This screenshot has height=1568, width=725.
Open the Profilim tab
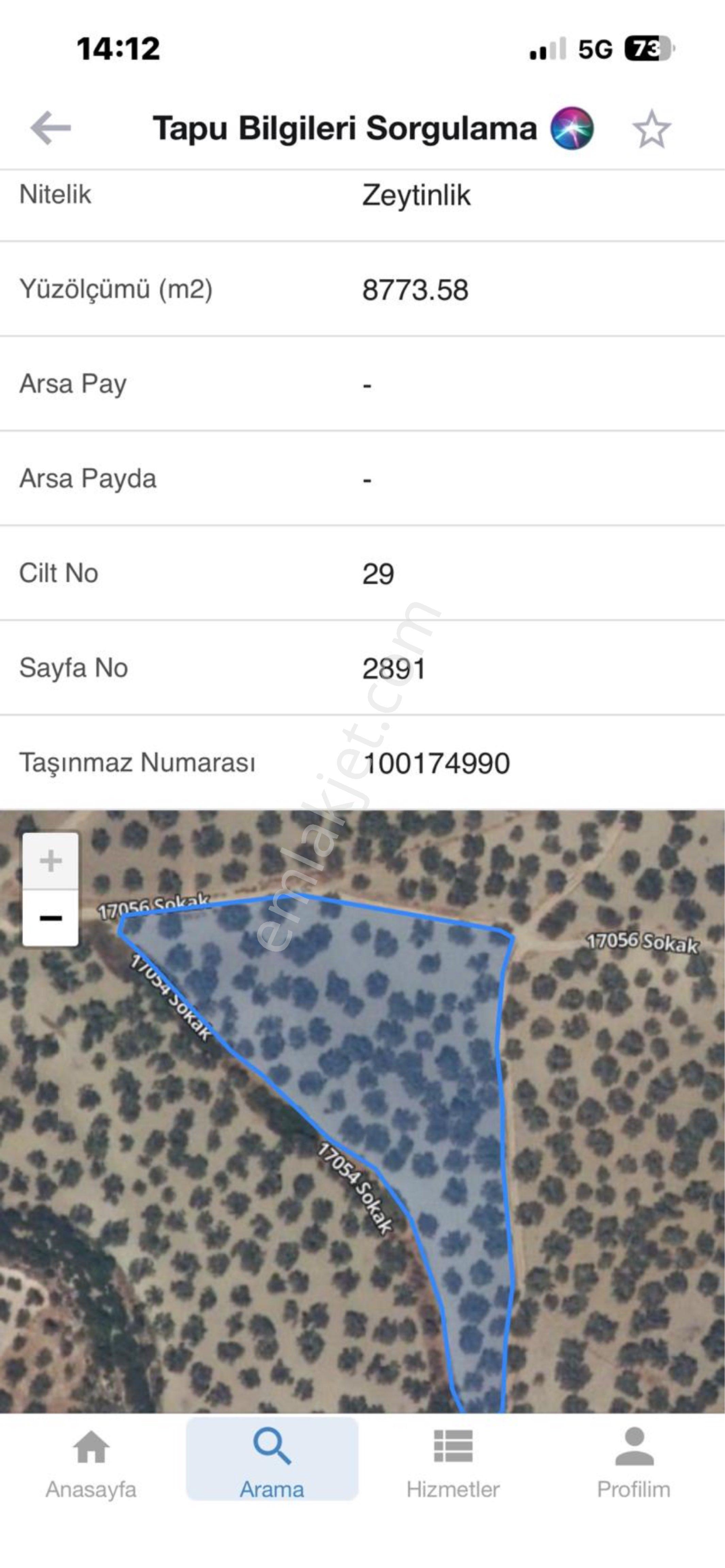pyautogui.click(x=634, y=1463)
